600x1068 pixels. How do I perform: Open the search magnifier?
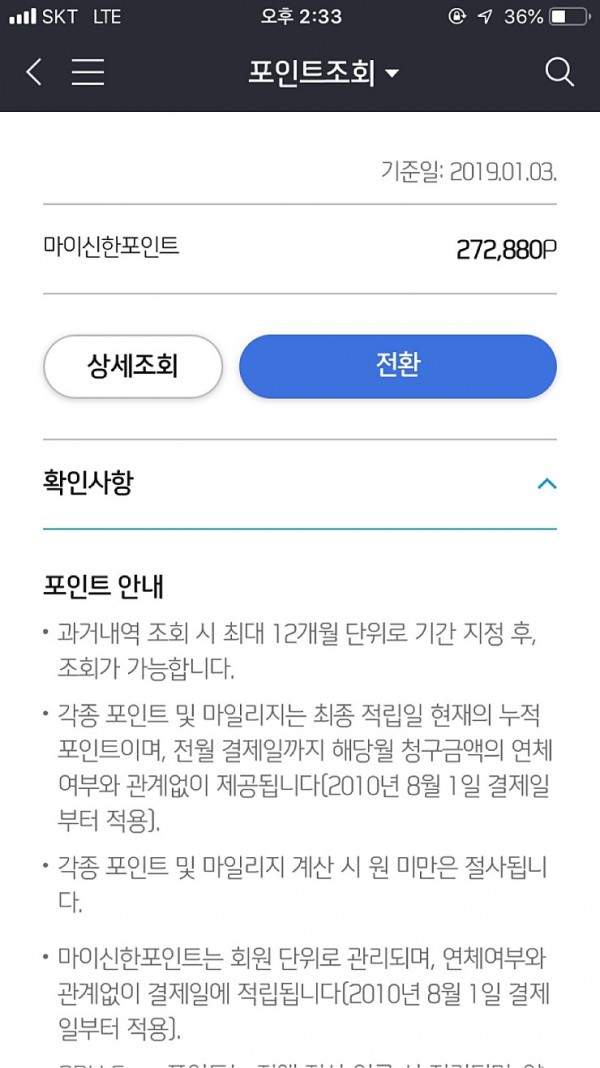click(559, 72)
